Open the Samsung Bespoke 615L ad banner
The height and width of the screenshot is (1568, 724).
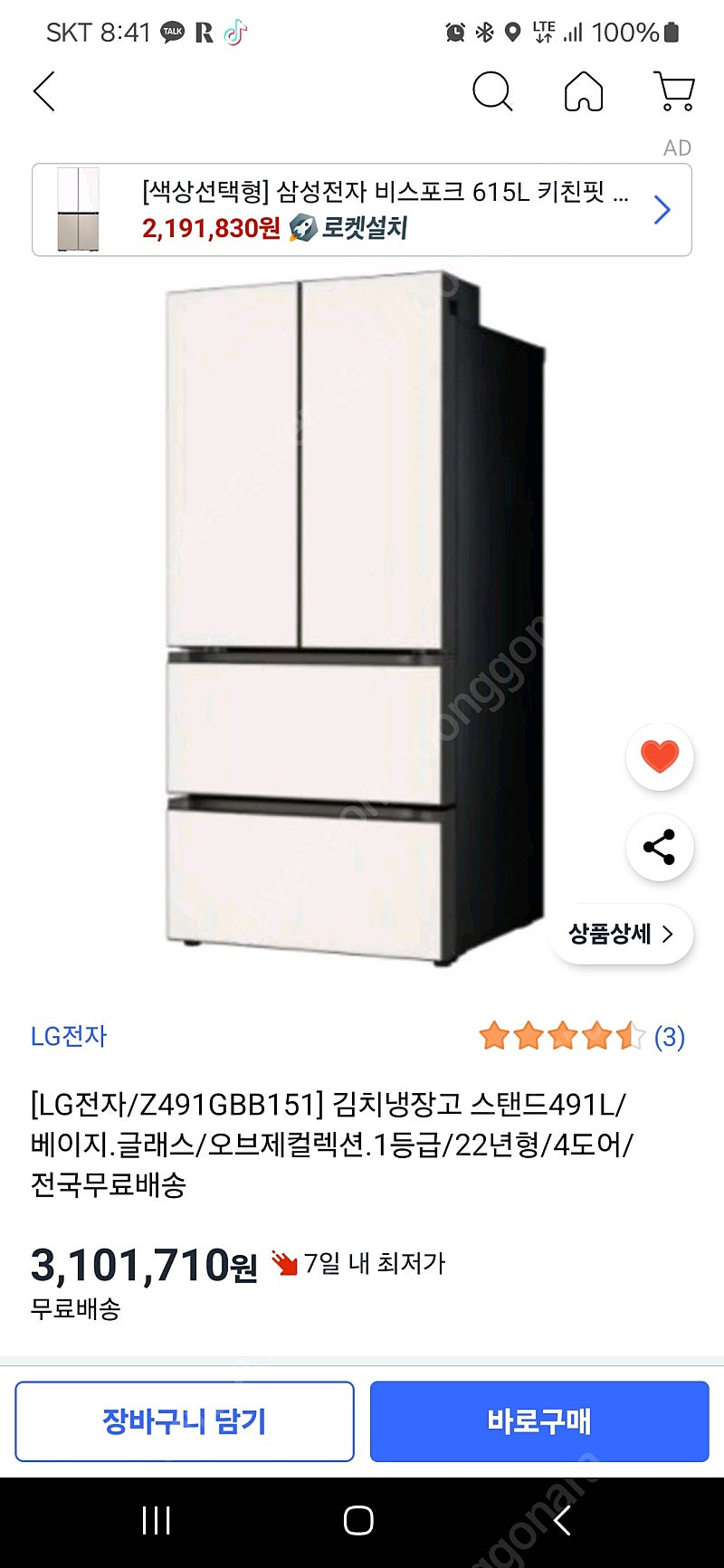pyautogui.click(x=362, y=209)
